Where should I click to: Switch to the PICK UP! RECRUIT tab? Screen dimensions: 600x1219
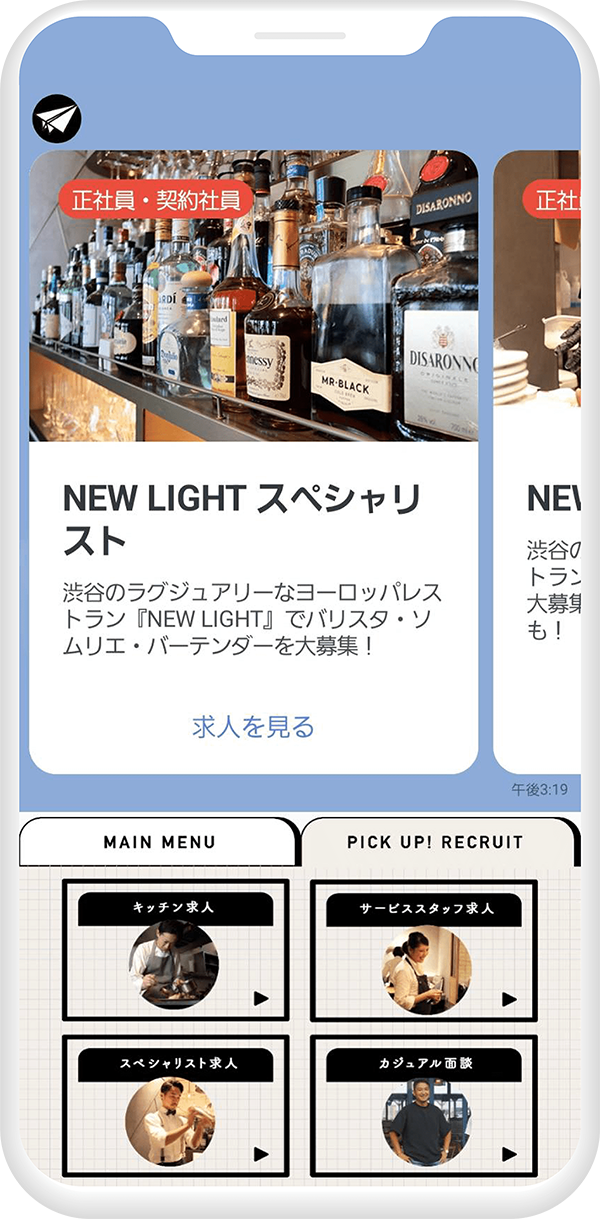pyautogui.click(x=435, y=842)
